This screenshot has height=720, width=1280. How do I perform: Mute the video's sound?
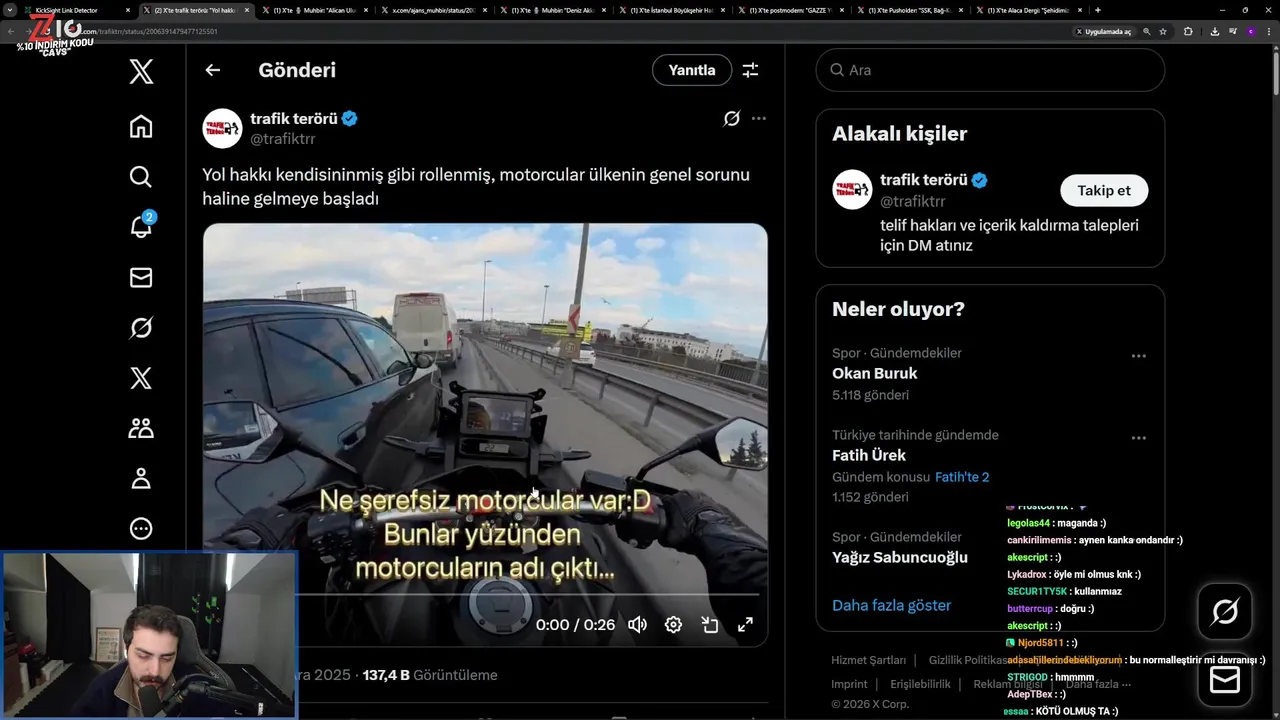637,624
